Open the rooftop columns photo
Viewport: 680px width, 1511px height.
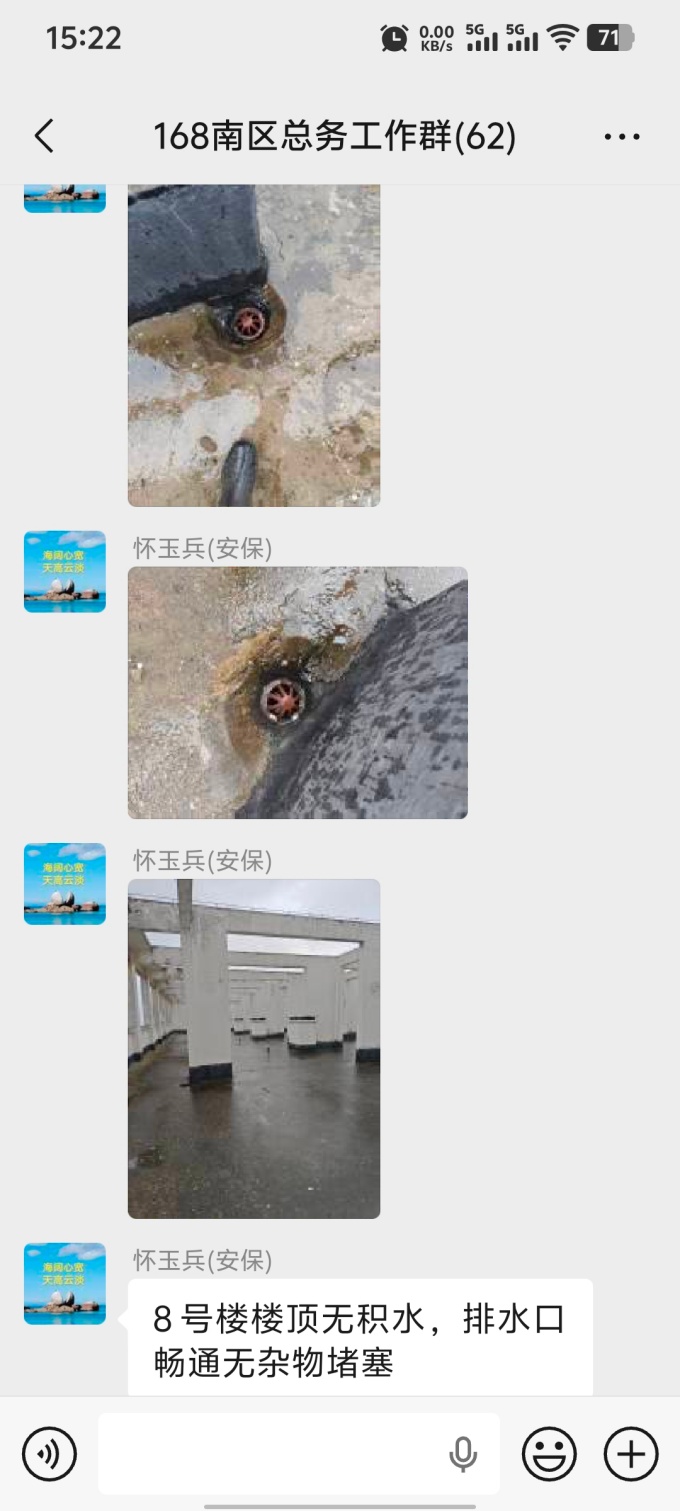(254, 1048)
